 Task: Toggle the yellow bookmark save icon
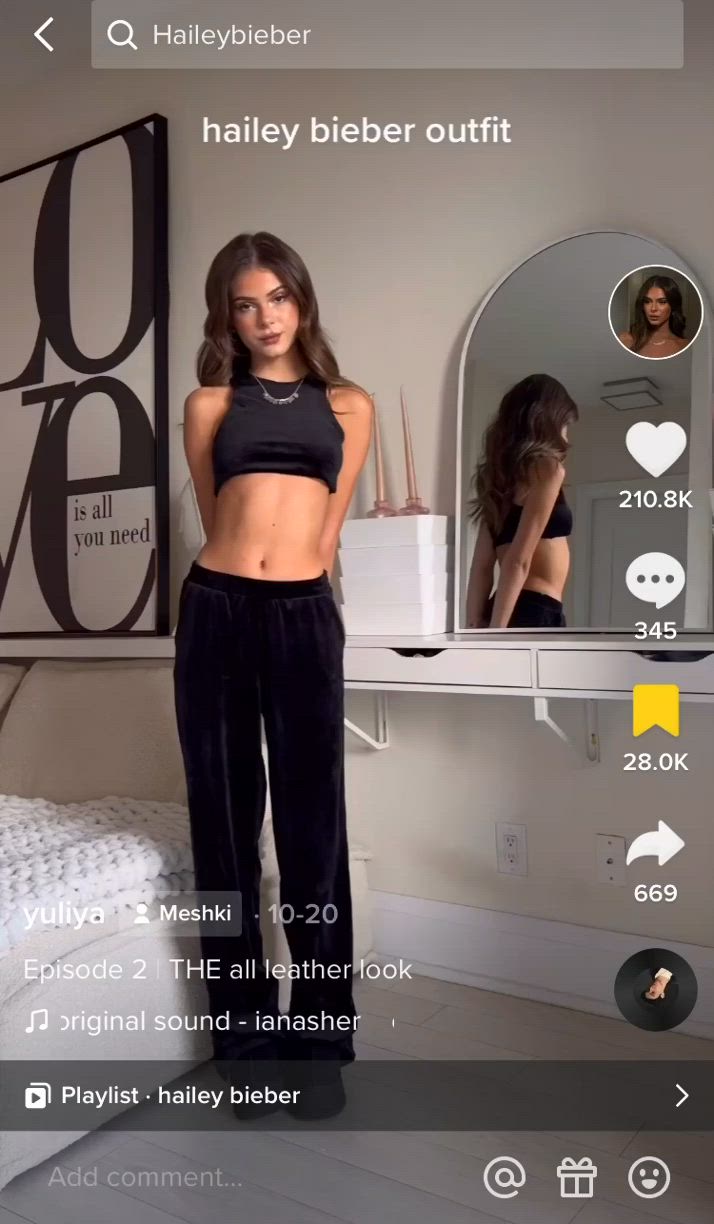[656, 711]
